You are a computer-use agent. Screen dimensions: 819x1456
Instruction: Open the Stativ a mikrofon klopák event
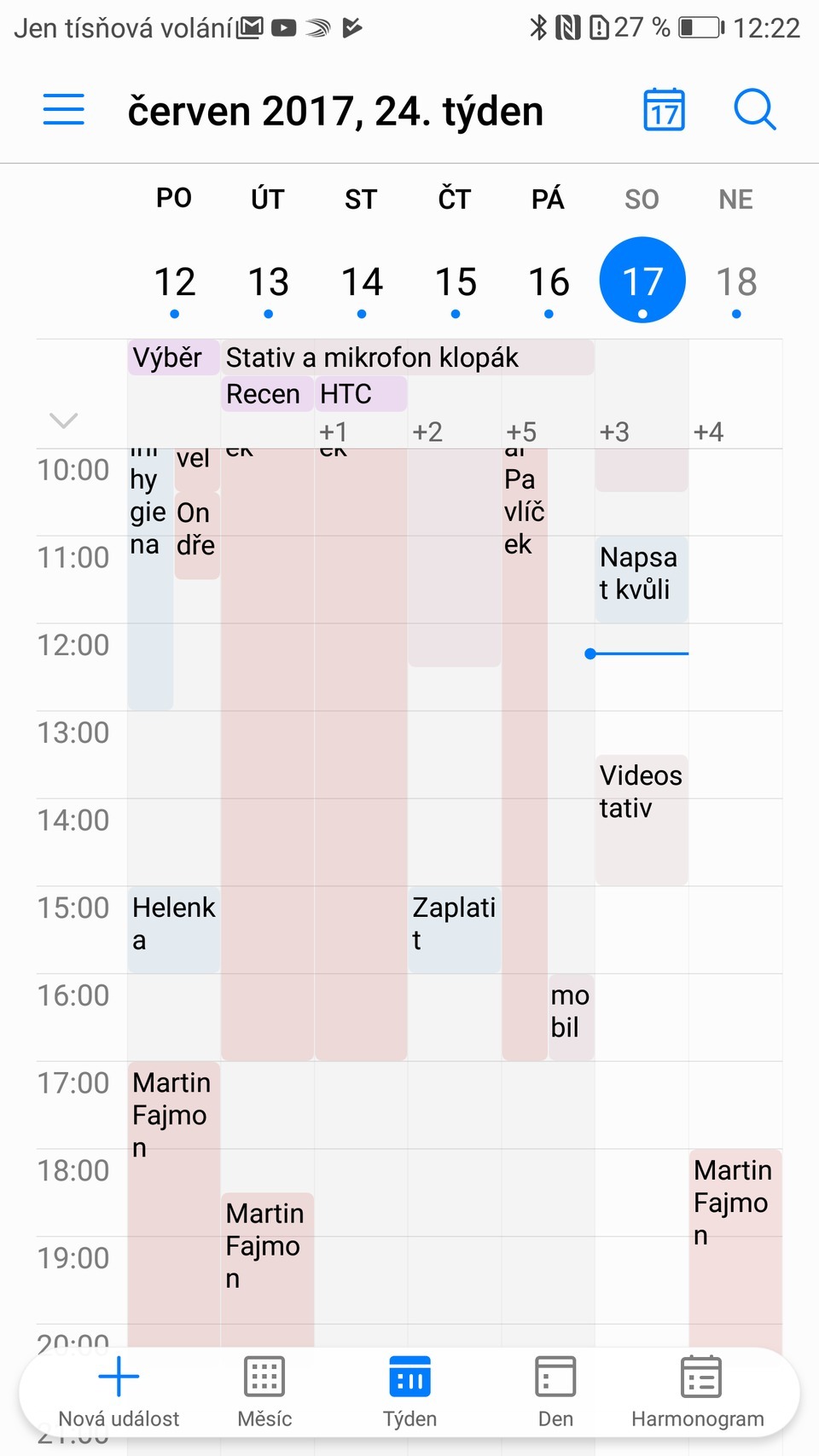(x=407, y=357)
